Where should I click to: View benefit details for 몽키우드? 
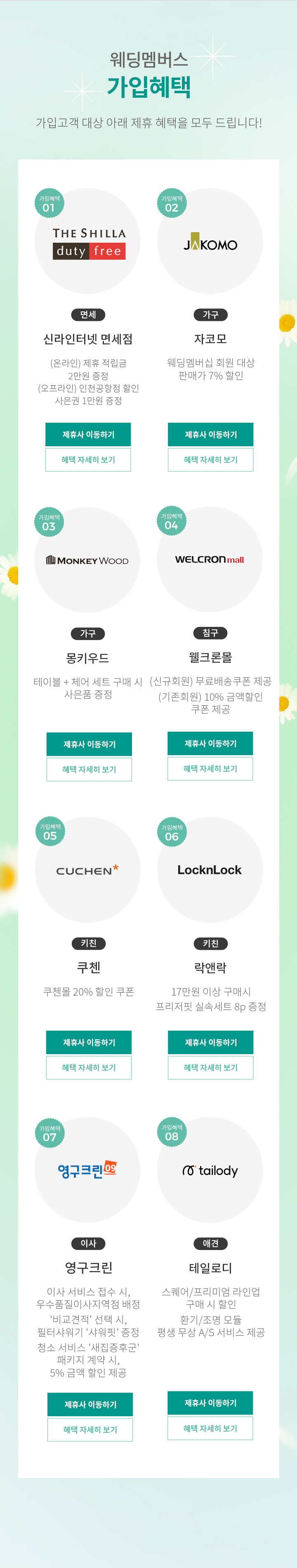(x=89, y=769)
